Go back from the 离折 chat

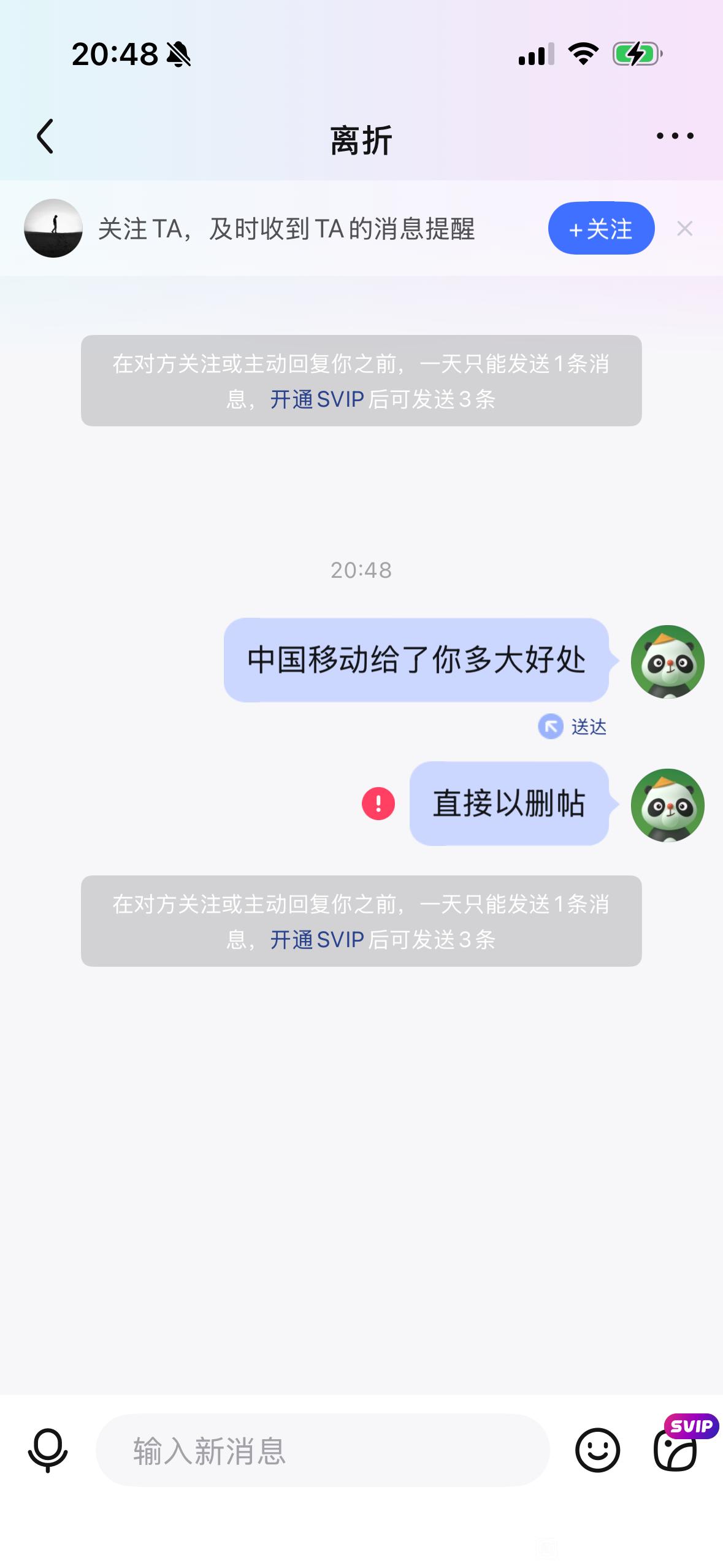[x=45, y=136]
